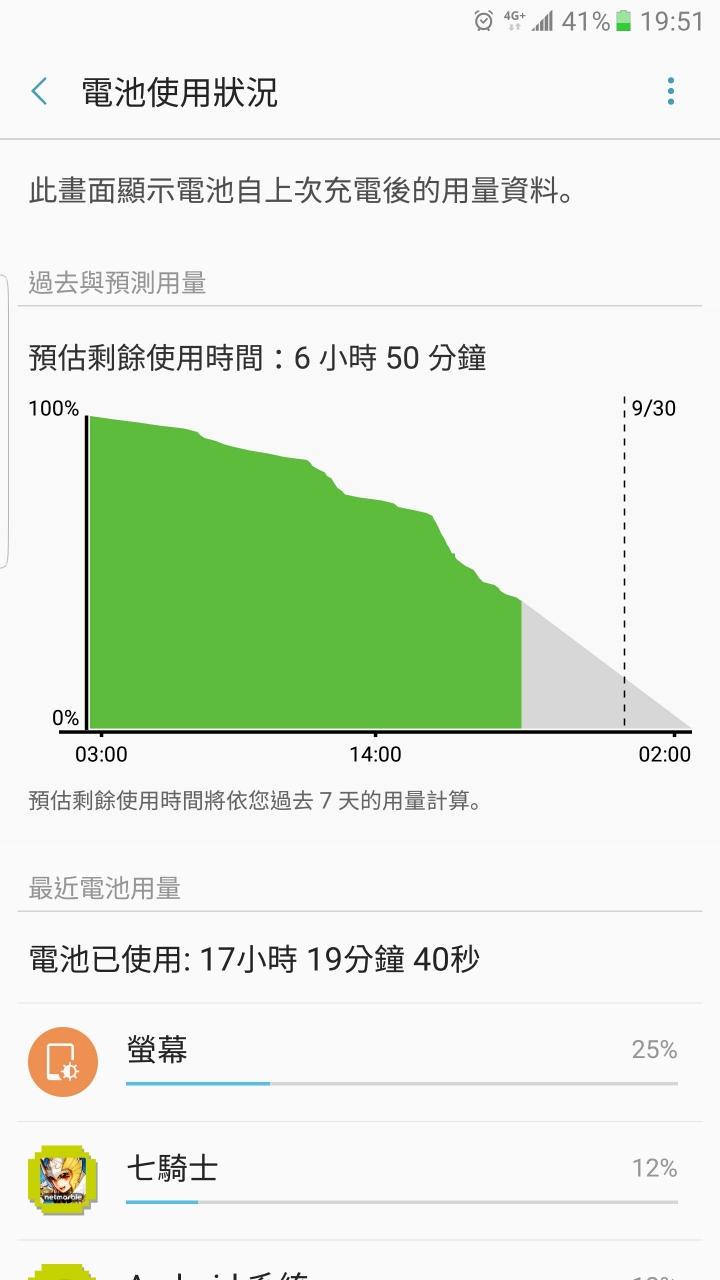
Task: Go back from 電池使用狀況 screen
Action: [40, 92]
